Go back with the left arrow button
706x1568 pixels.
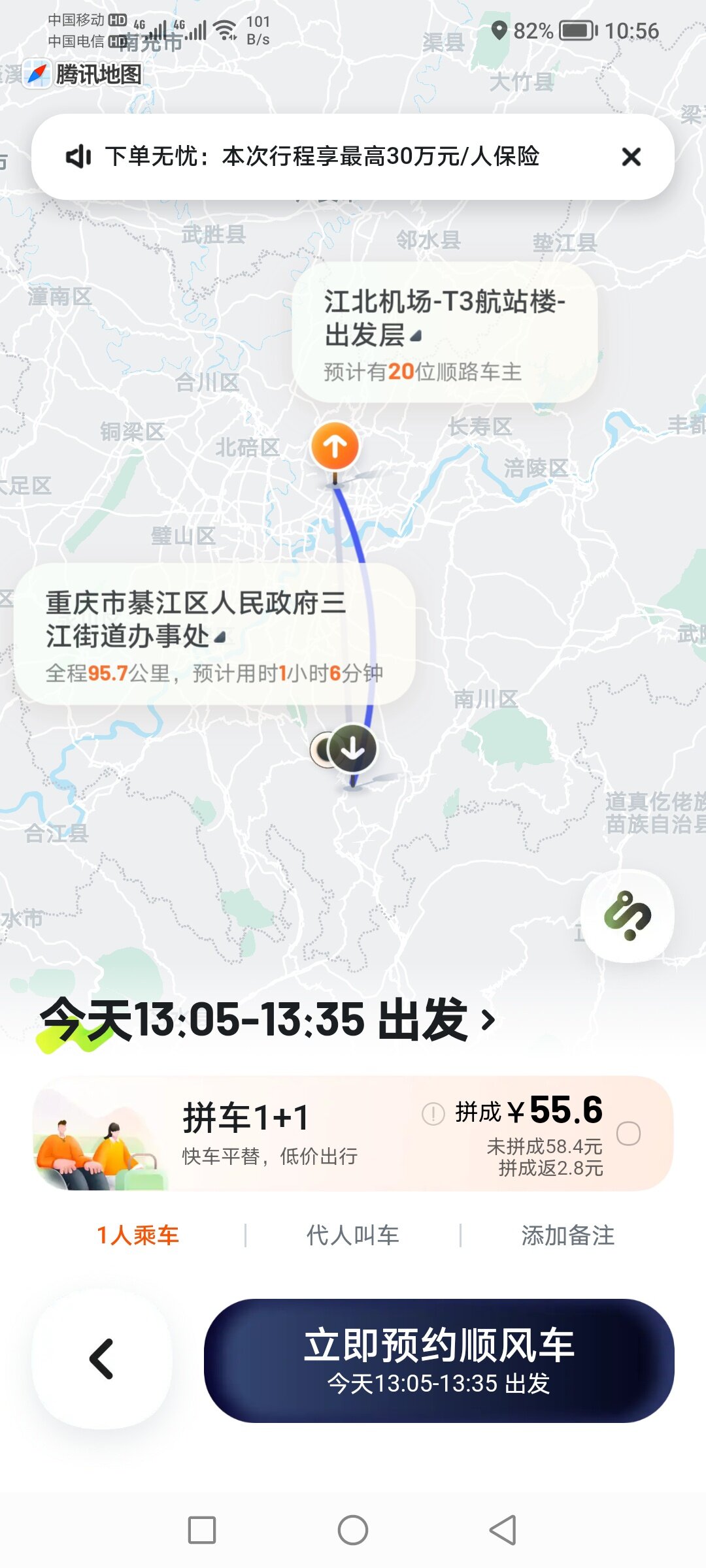click(x=102, y=1360)
